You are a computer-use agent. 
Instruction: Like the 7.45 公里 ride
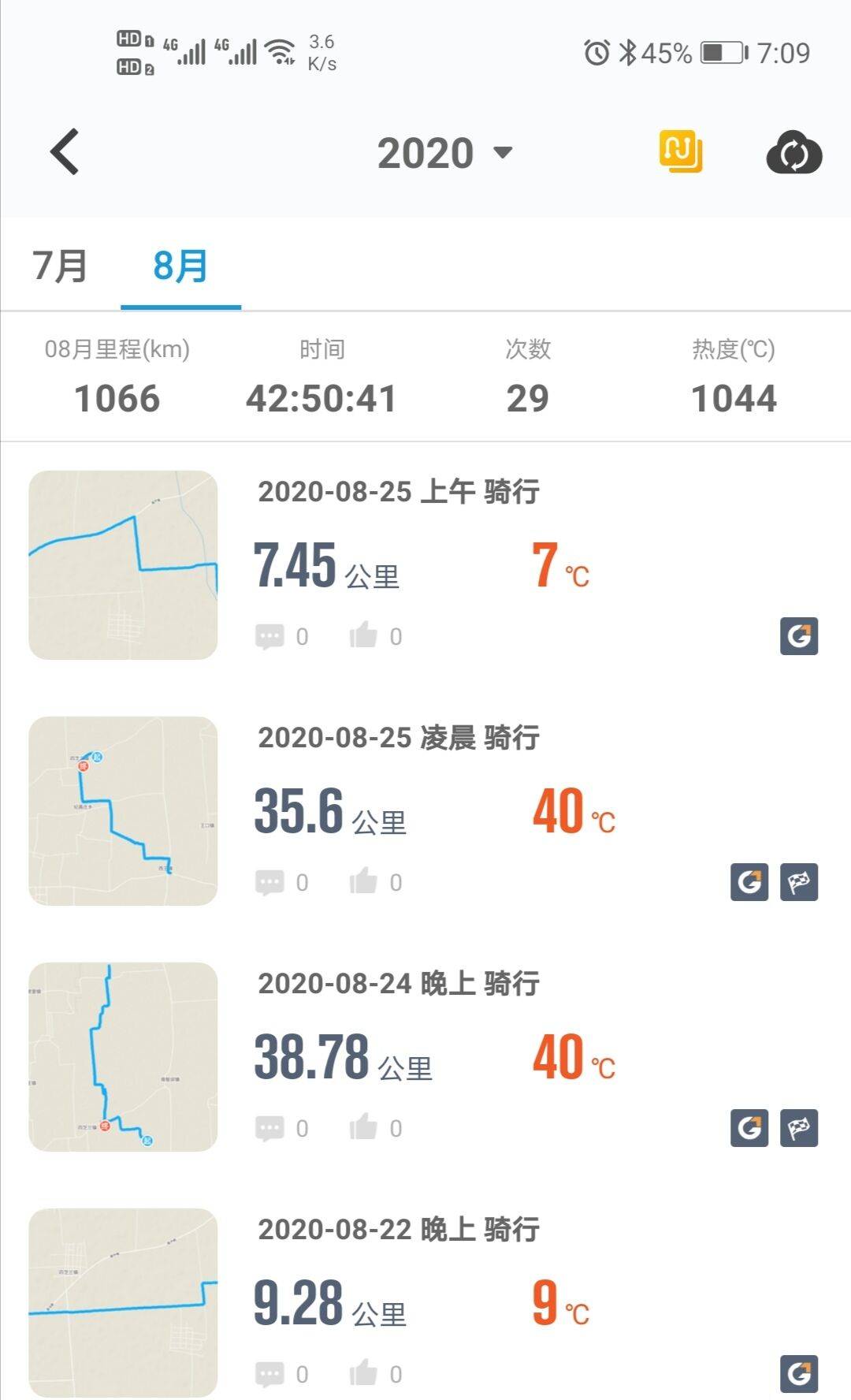364,635
